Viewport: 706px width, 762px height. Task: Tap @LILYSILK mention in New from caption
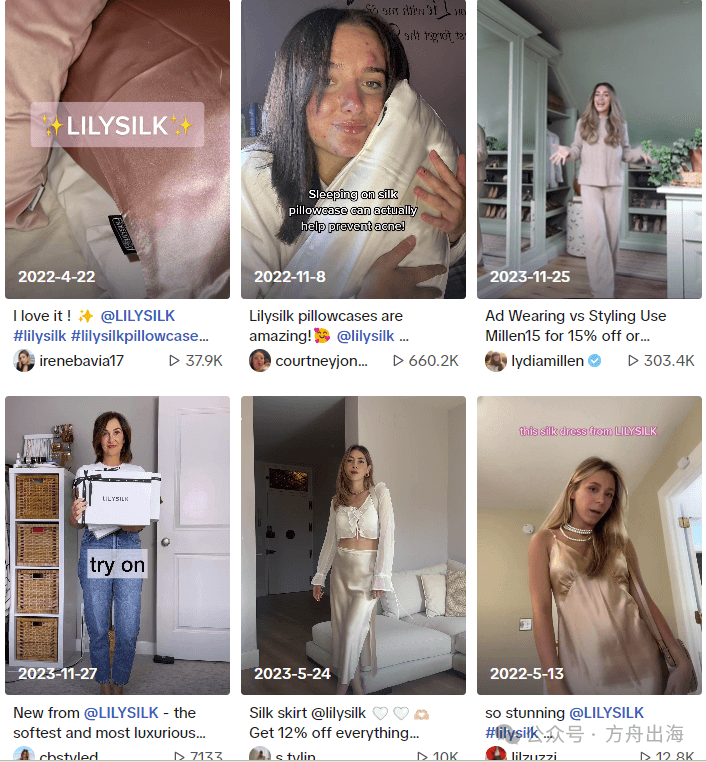pos(121,713)
